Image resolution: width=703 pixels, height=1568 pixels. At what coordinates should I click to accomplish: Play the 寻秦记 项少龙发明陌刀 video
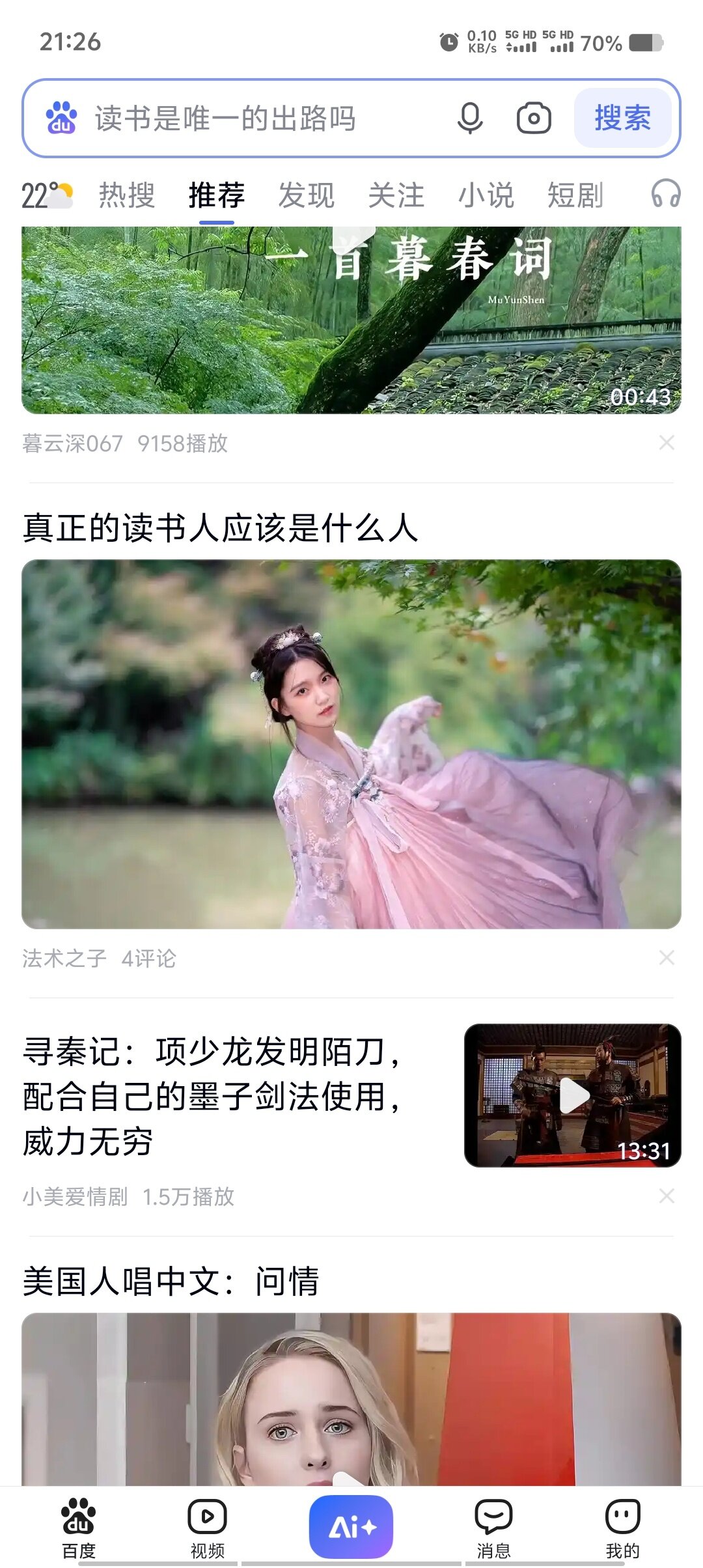(572, 1095)
